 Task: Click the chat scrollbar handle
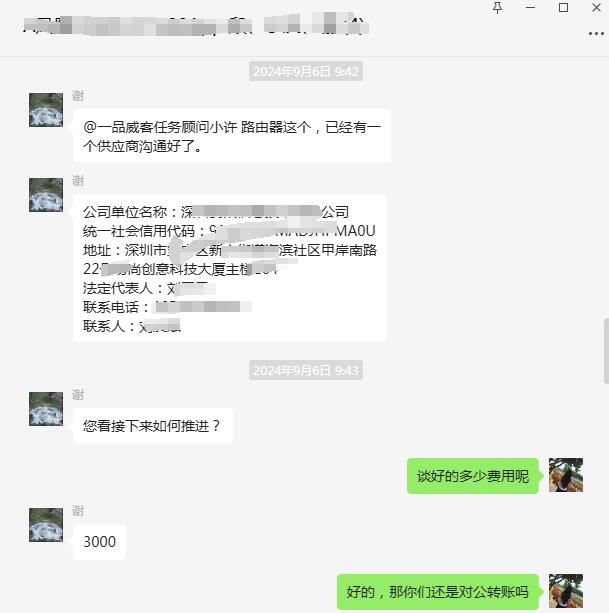tap(605, 350)
